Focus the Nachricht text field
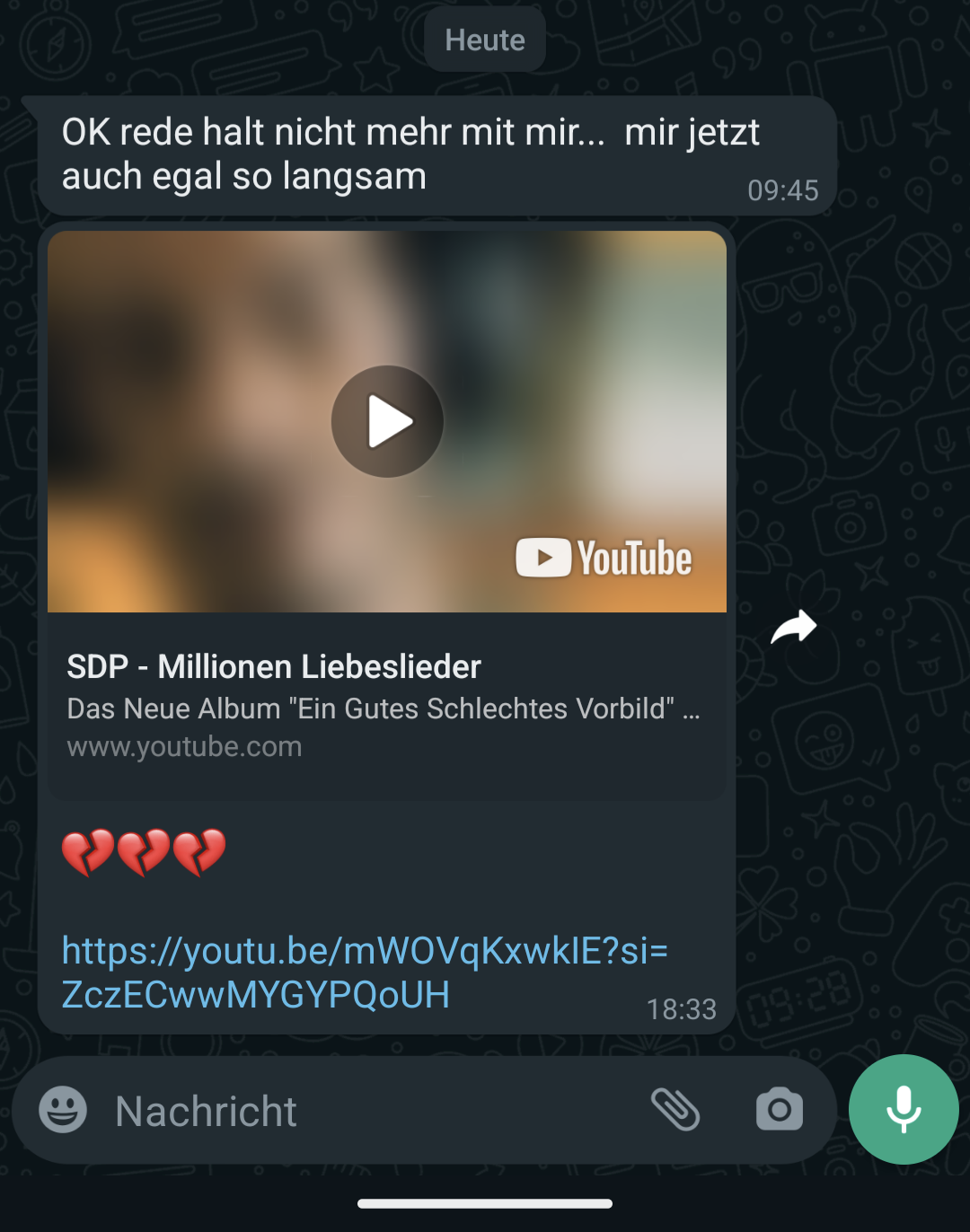The height and width of the screenshot is (1232, 970). click(x=359, y=1112)
